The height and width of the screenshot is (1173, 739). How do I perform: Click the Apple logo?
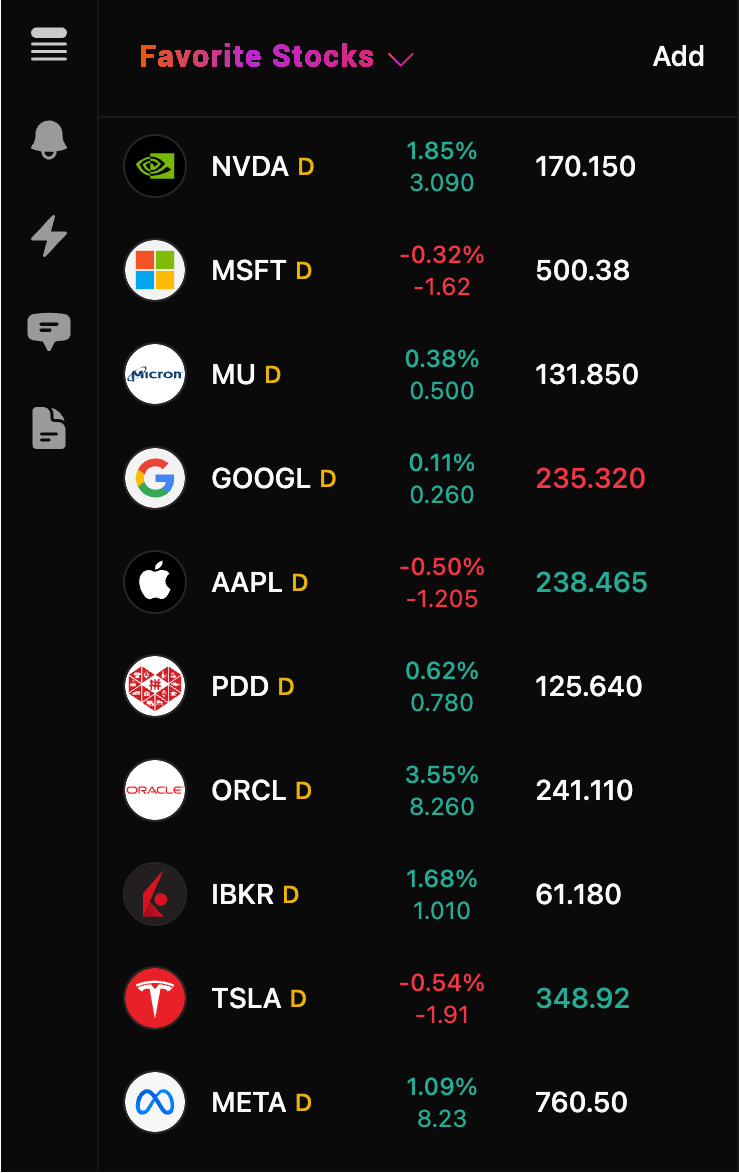tap(155, 582)
